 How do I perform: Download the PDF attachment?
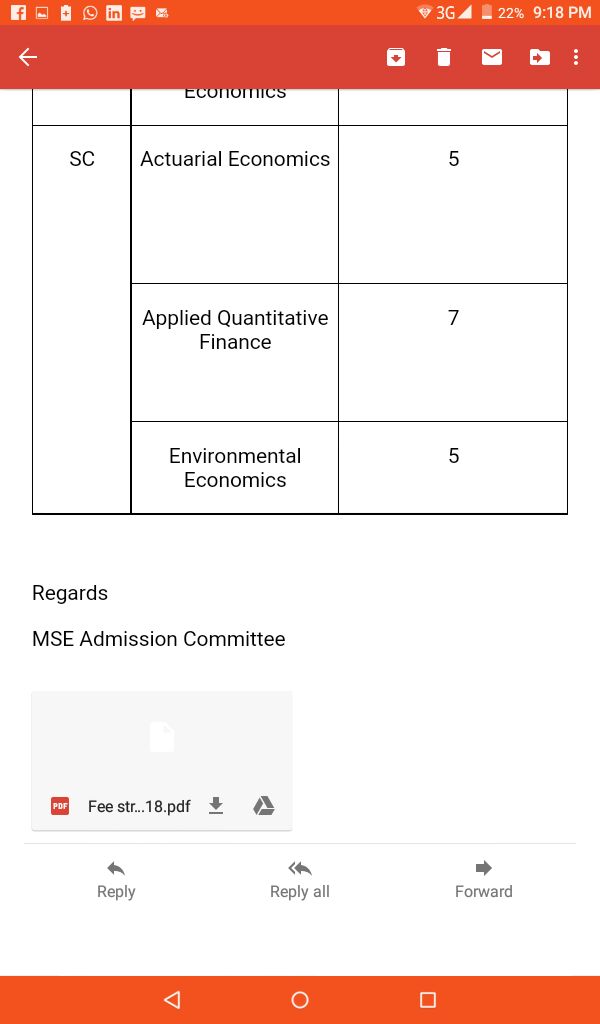216,806
